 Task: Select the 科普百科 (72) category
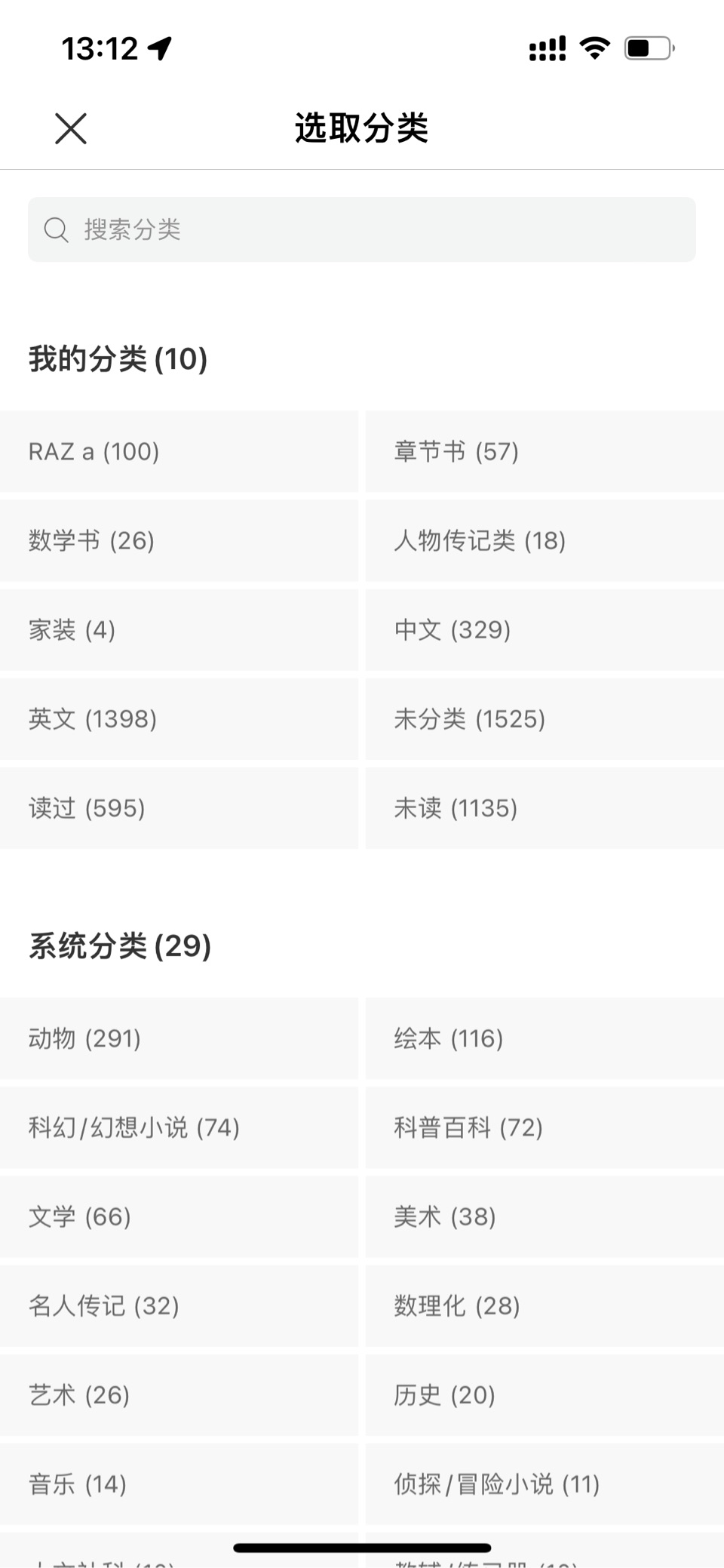tap(545, 1127)
